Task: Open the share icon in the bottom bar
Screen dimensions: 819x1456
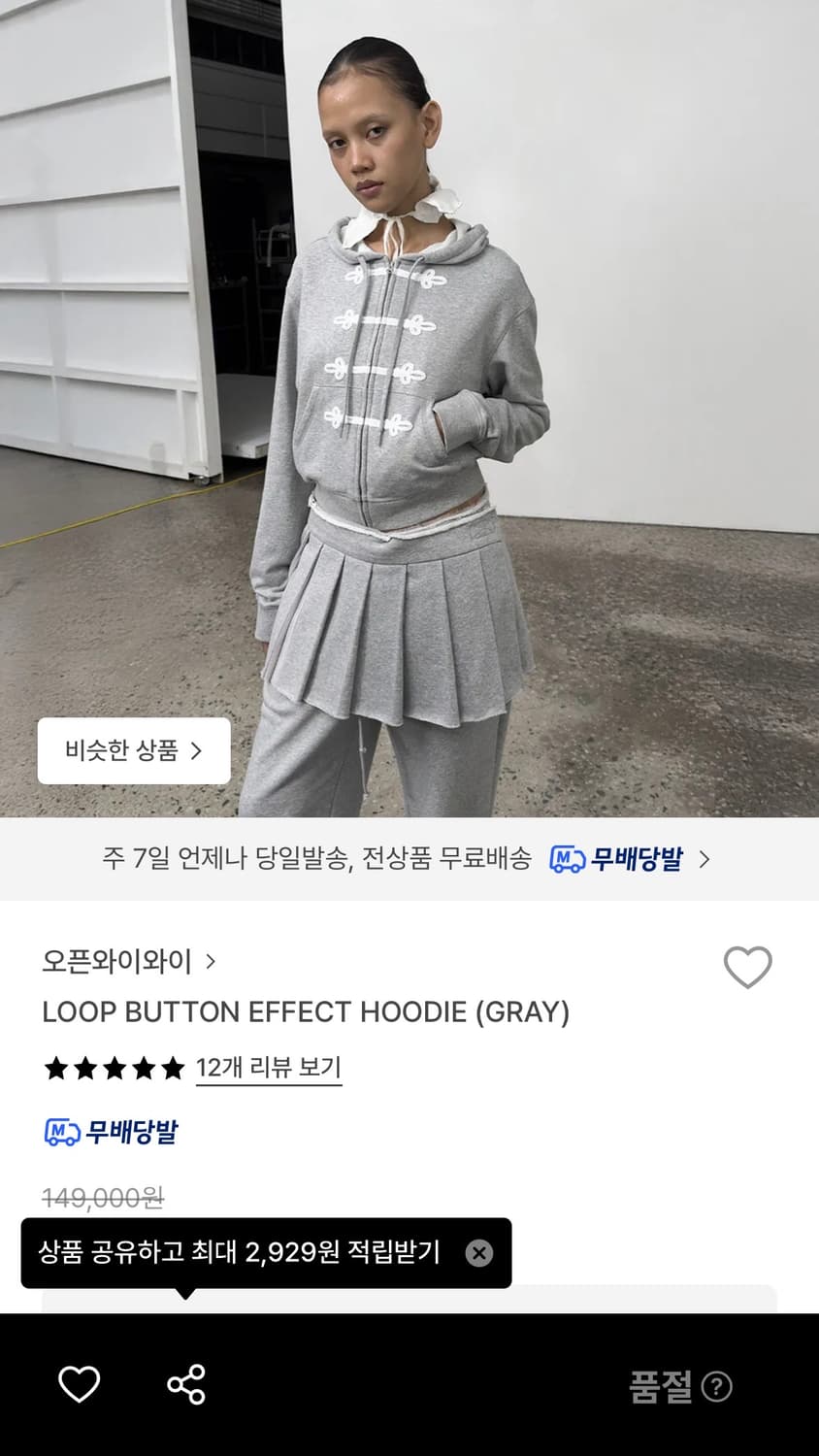Action: [185, 1385]
